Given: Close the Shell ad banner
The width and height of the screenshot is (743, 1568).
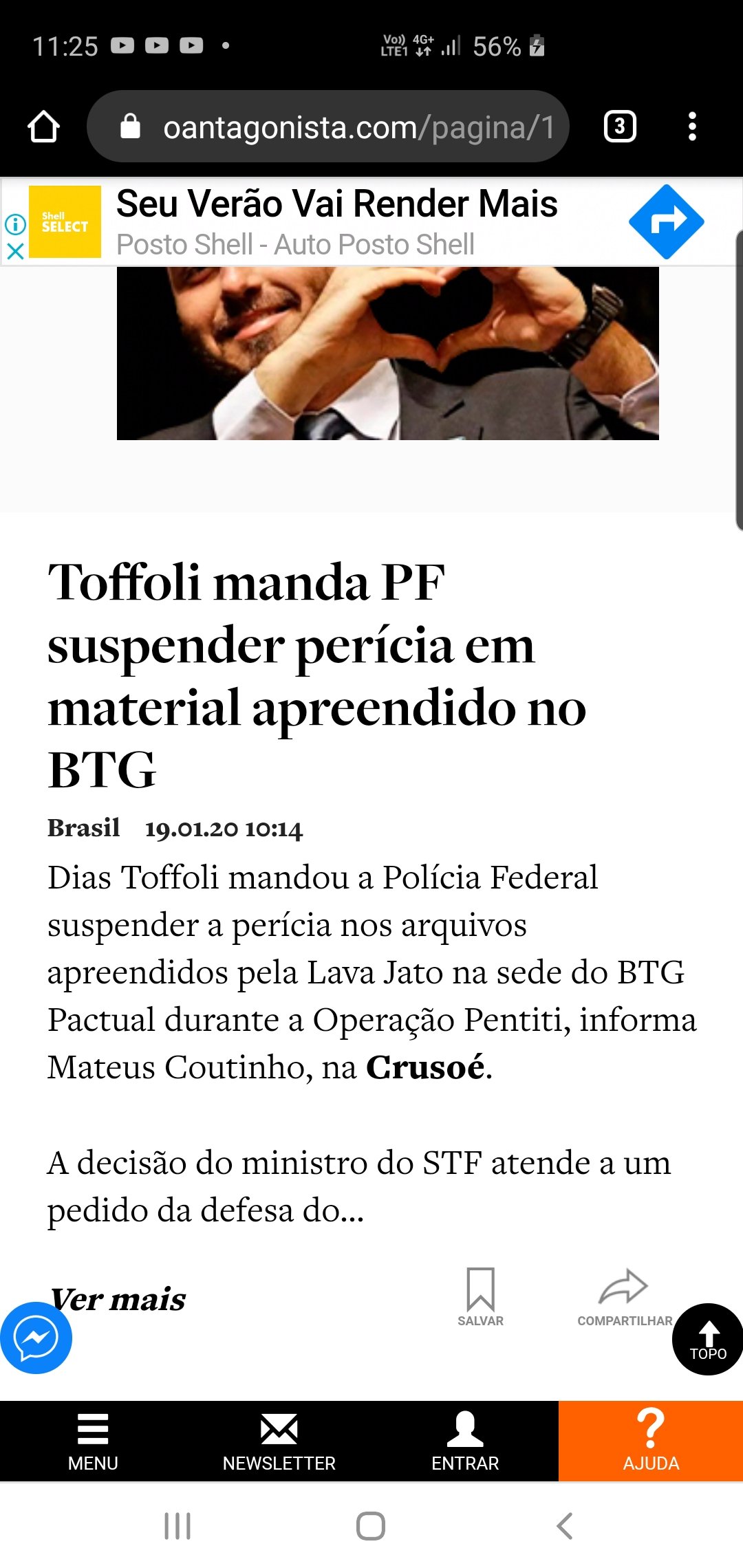Looking at the screenshot, I should 15,251.
